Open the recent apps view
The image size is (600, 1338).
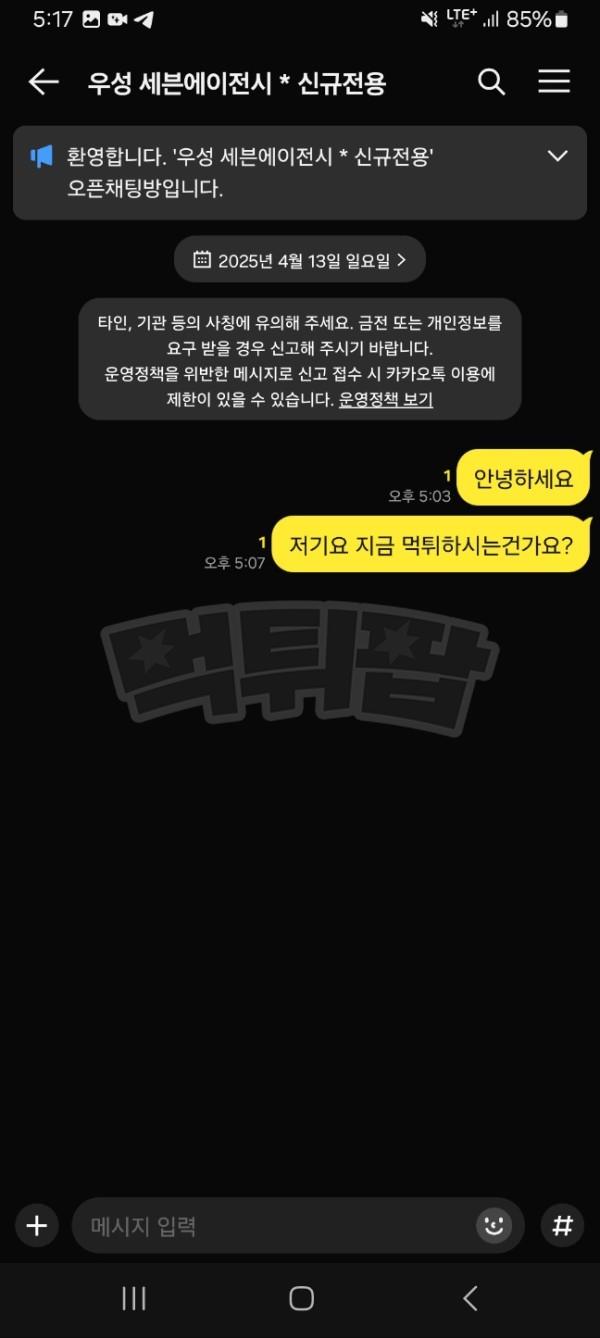click(x=134, y=1298)
